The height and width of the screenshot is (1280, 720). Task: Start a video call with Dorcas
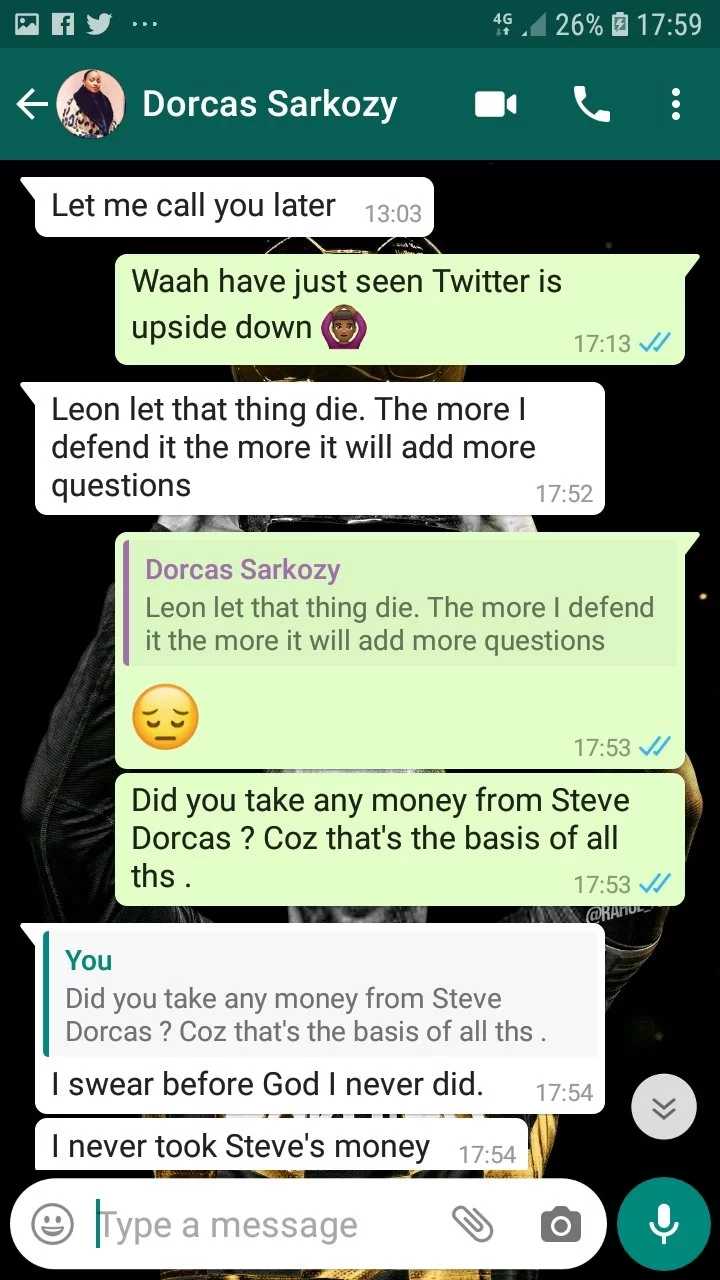(x=496, y=104)
